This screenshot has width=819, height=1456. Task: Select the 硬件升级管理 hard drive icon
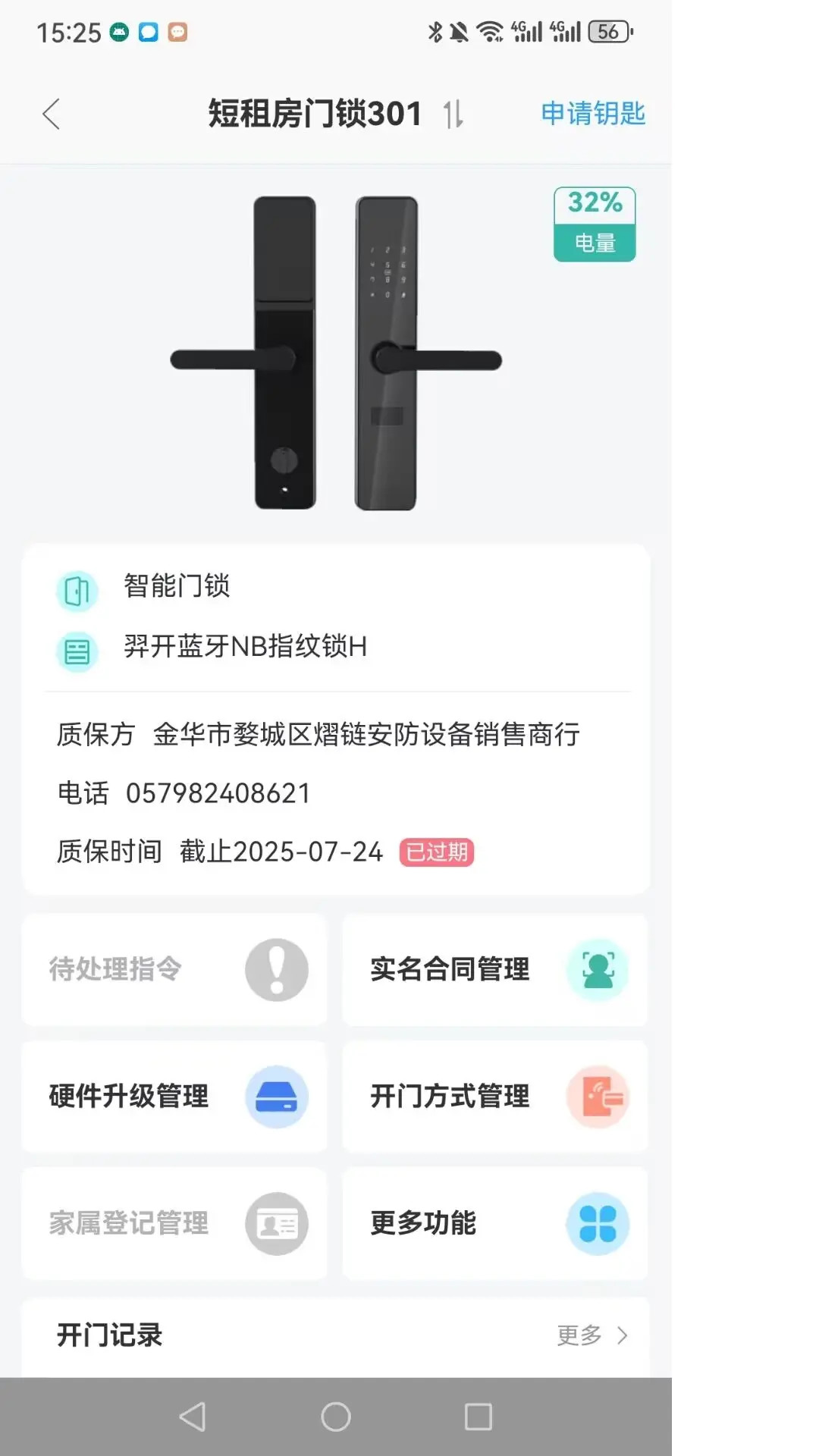pyautogui.click(x=276, y=1097)
